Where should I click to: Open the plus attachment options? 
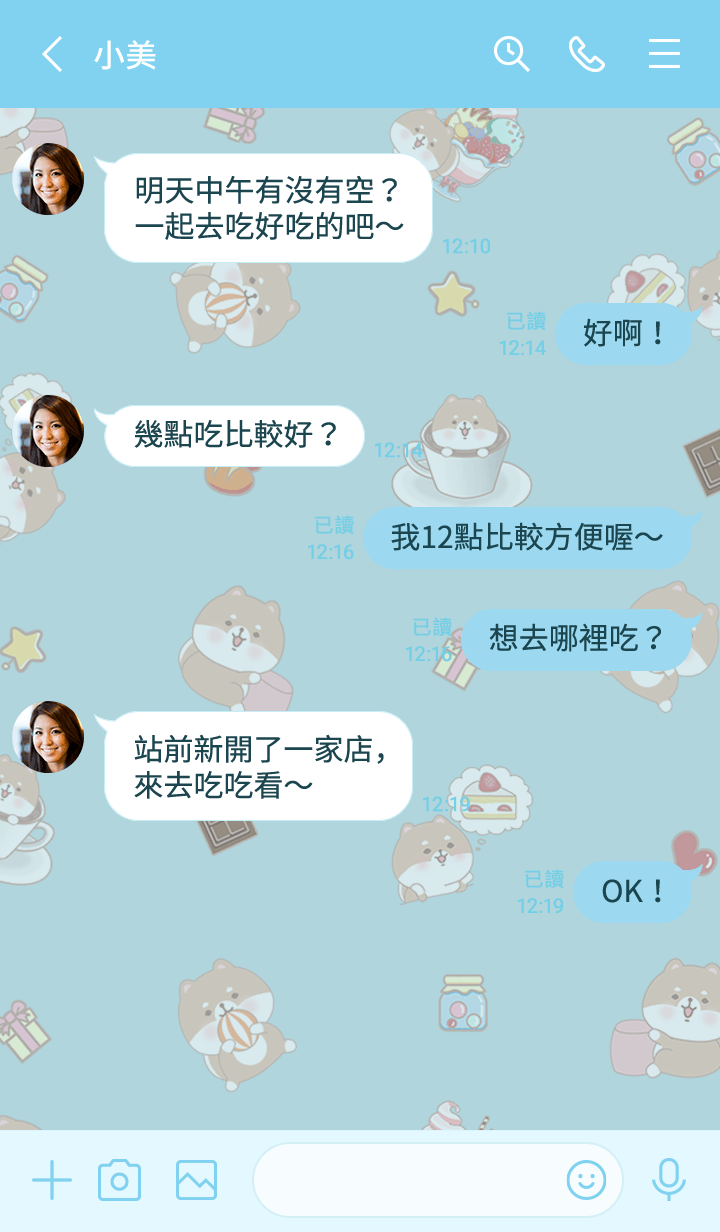click(x=52, y=1181)
